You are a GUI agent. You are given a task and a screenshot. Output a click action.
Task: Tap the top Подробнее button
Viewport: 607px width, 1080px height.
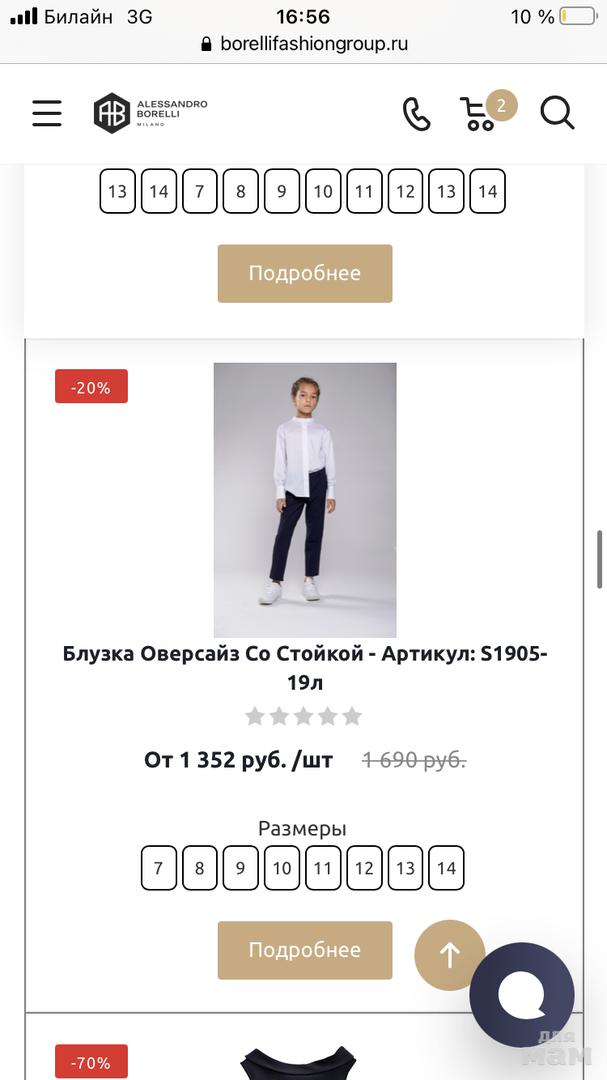pyautogui.click(x=304, y=273)
